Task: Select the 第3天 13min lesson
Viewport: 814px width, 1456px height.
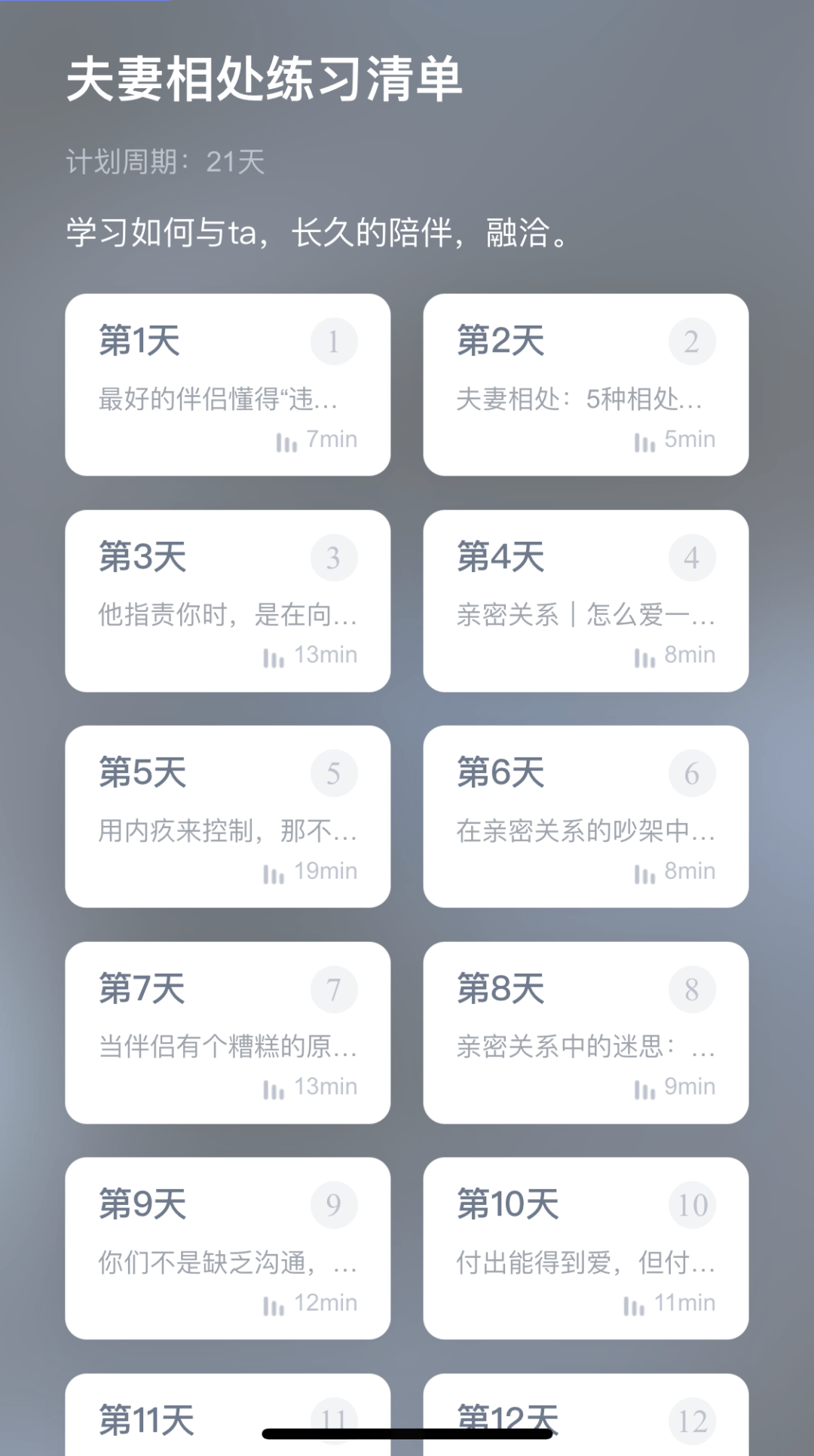Action: (x=228, y=601)
